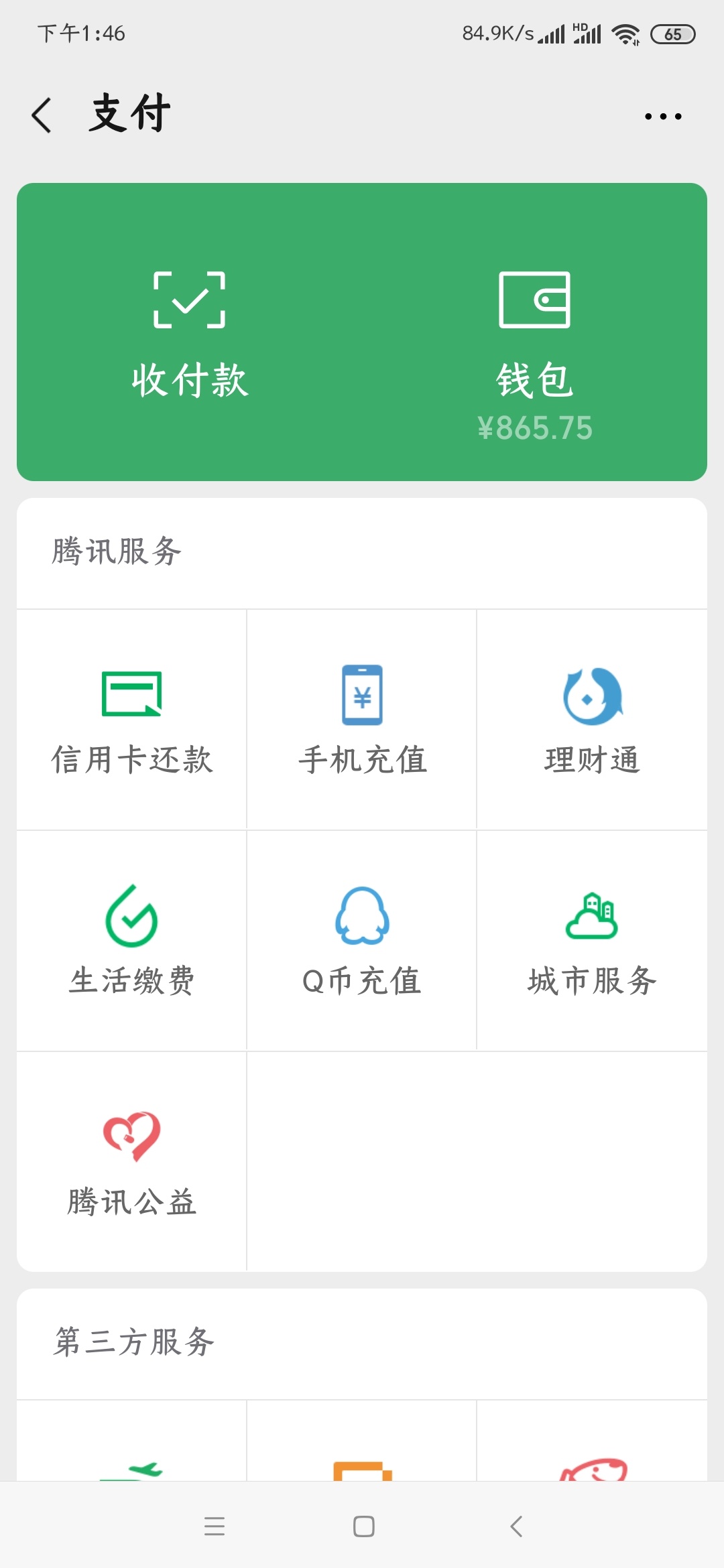This screenshot has height=1568, width=724.
Task: Open 腾讯公益
Action: (x=132, y=1161)
